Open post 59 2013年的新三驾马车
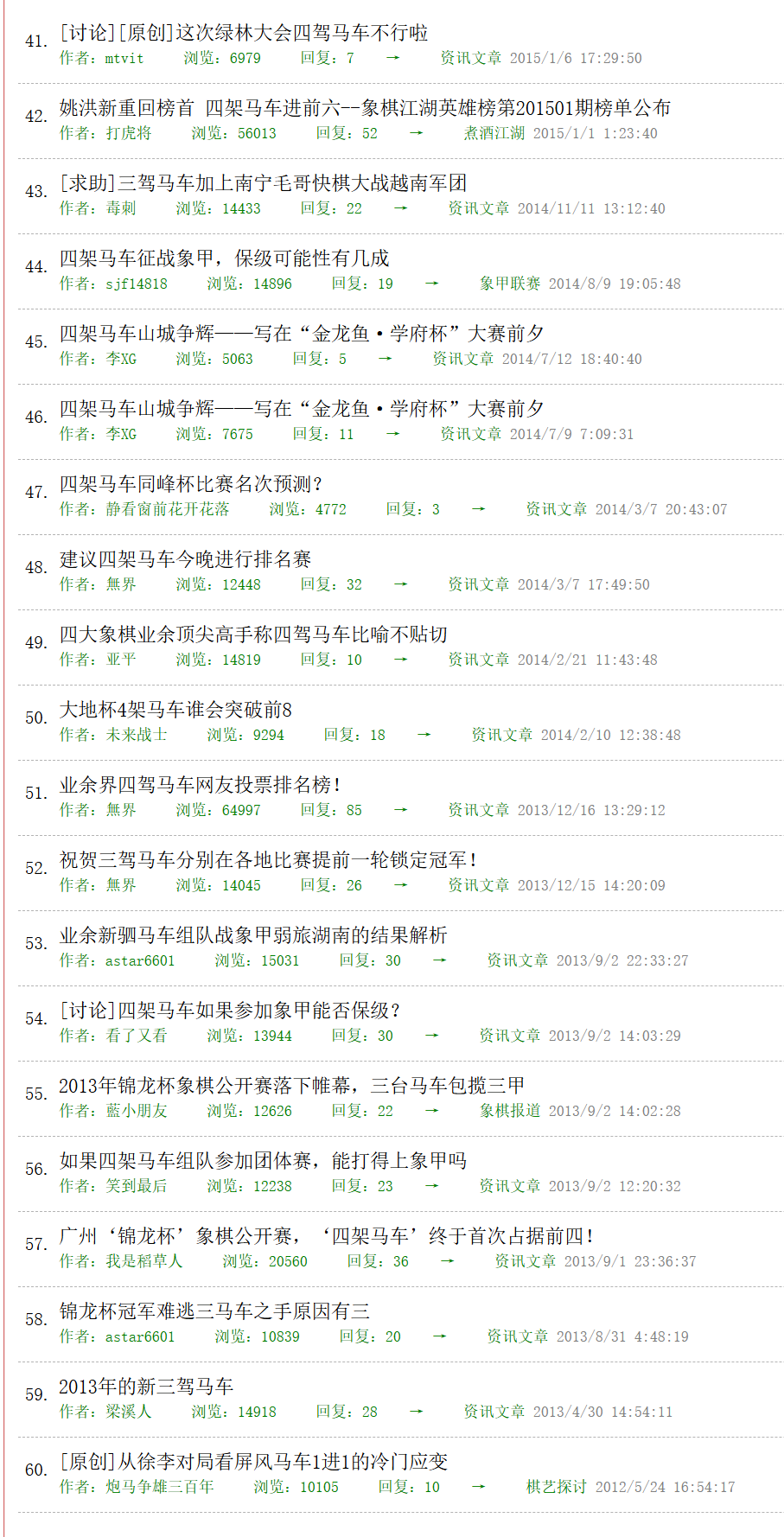Screen dimensions: 784x1537 [146, 1387]
